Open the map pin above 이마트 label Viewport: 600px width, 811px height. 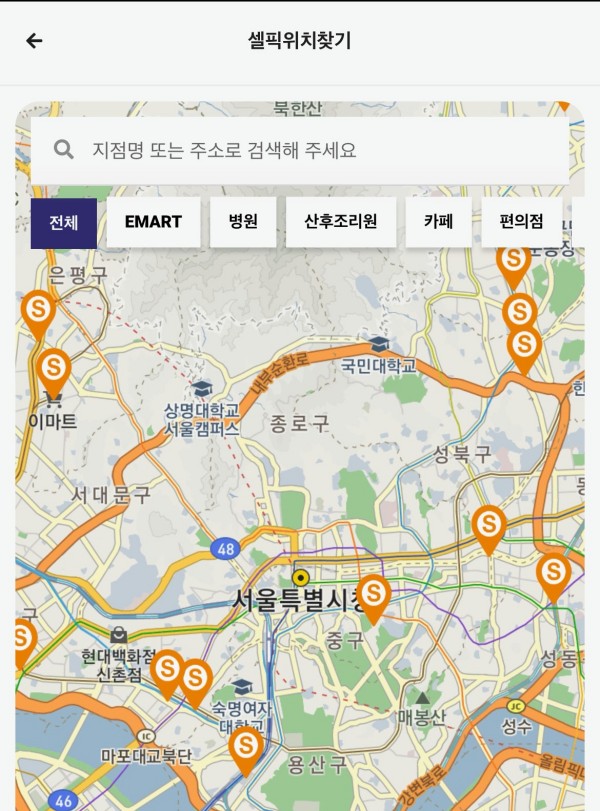click(54, 368)
